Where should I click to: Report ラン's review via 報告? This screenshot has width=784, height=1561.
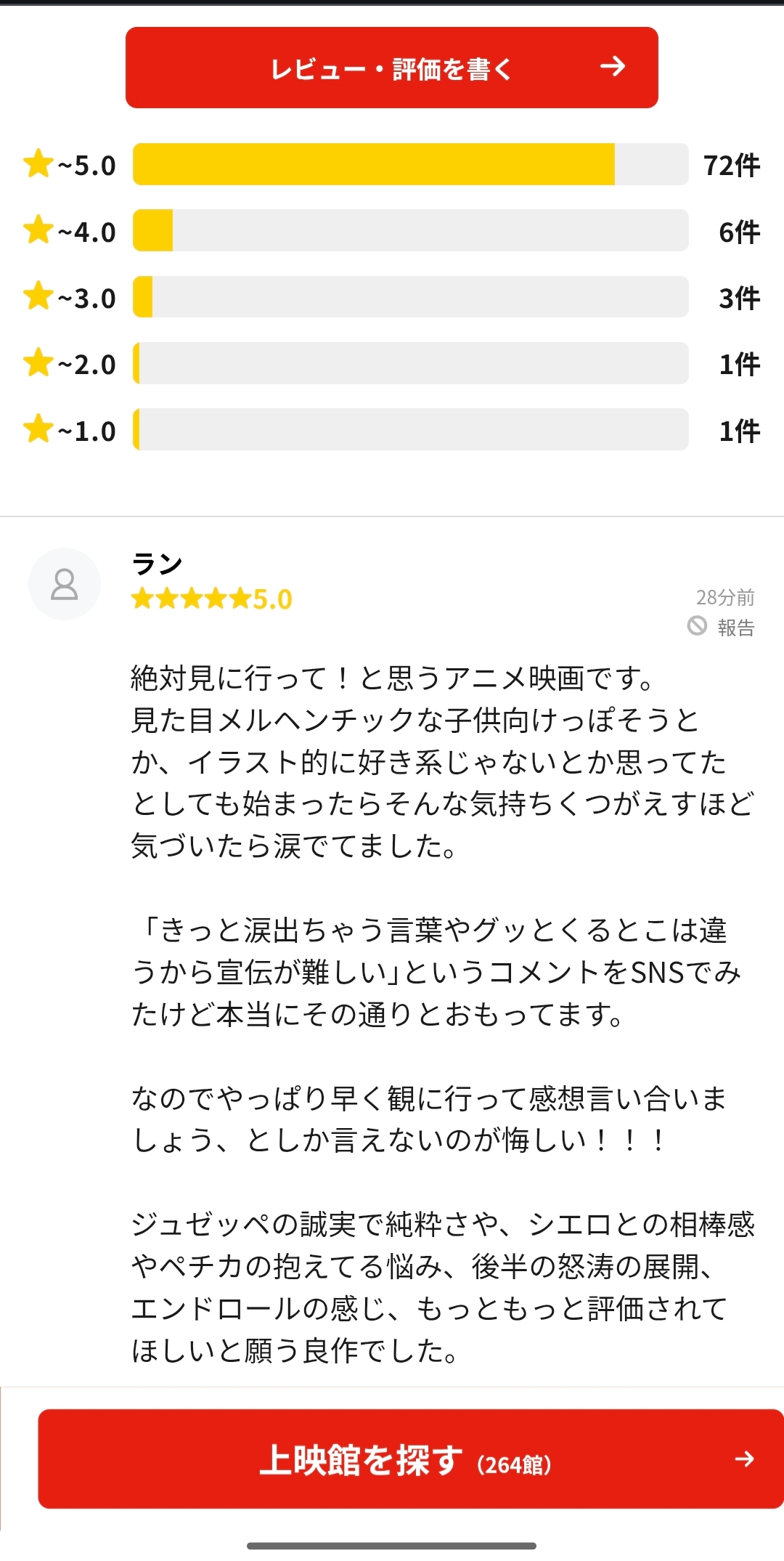click(722, 626)
